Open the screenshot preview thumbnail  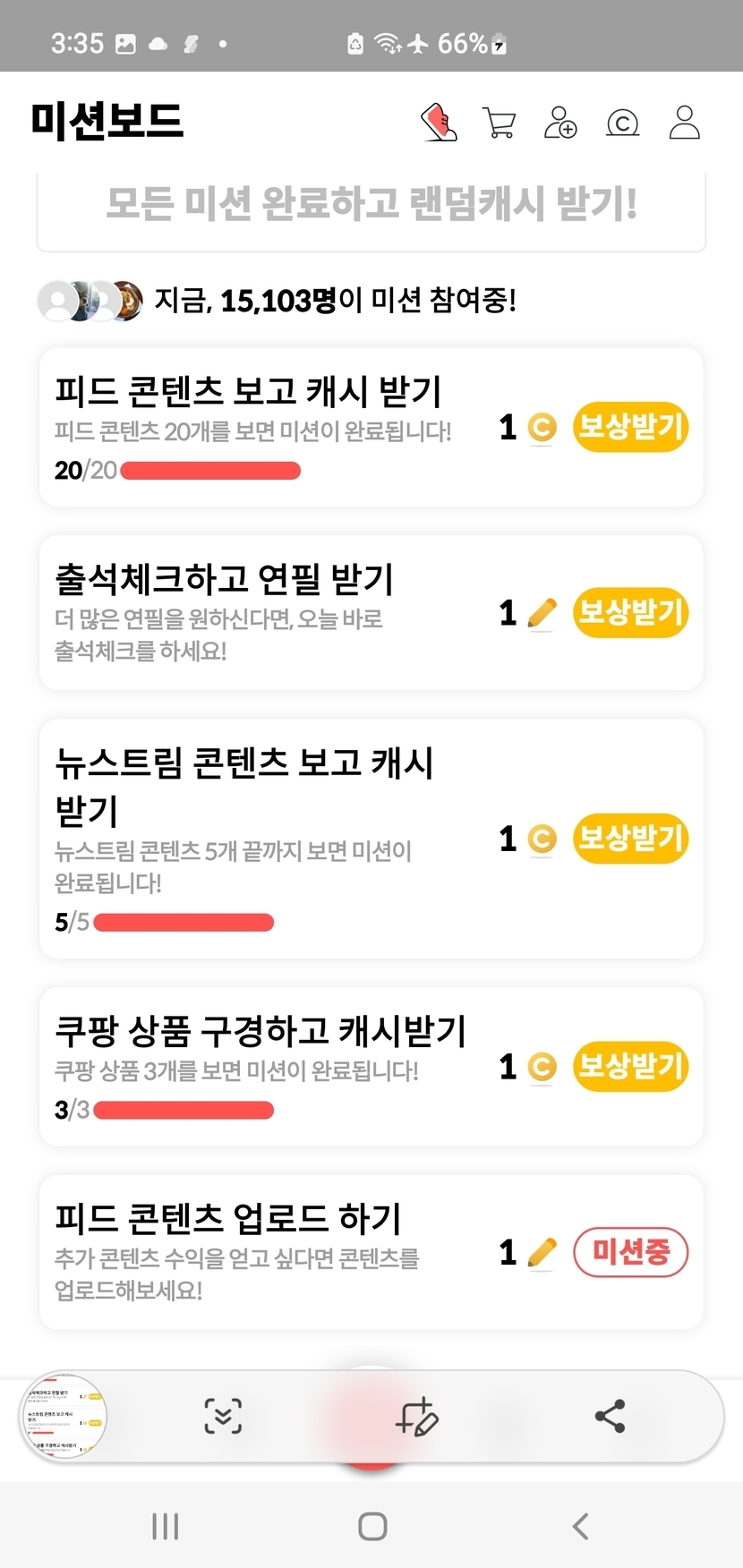tap(64, 1417)
